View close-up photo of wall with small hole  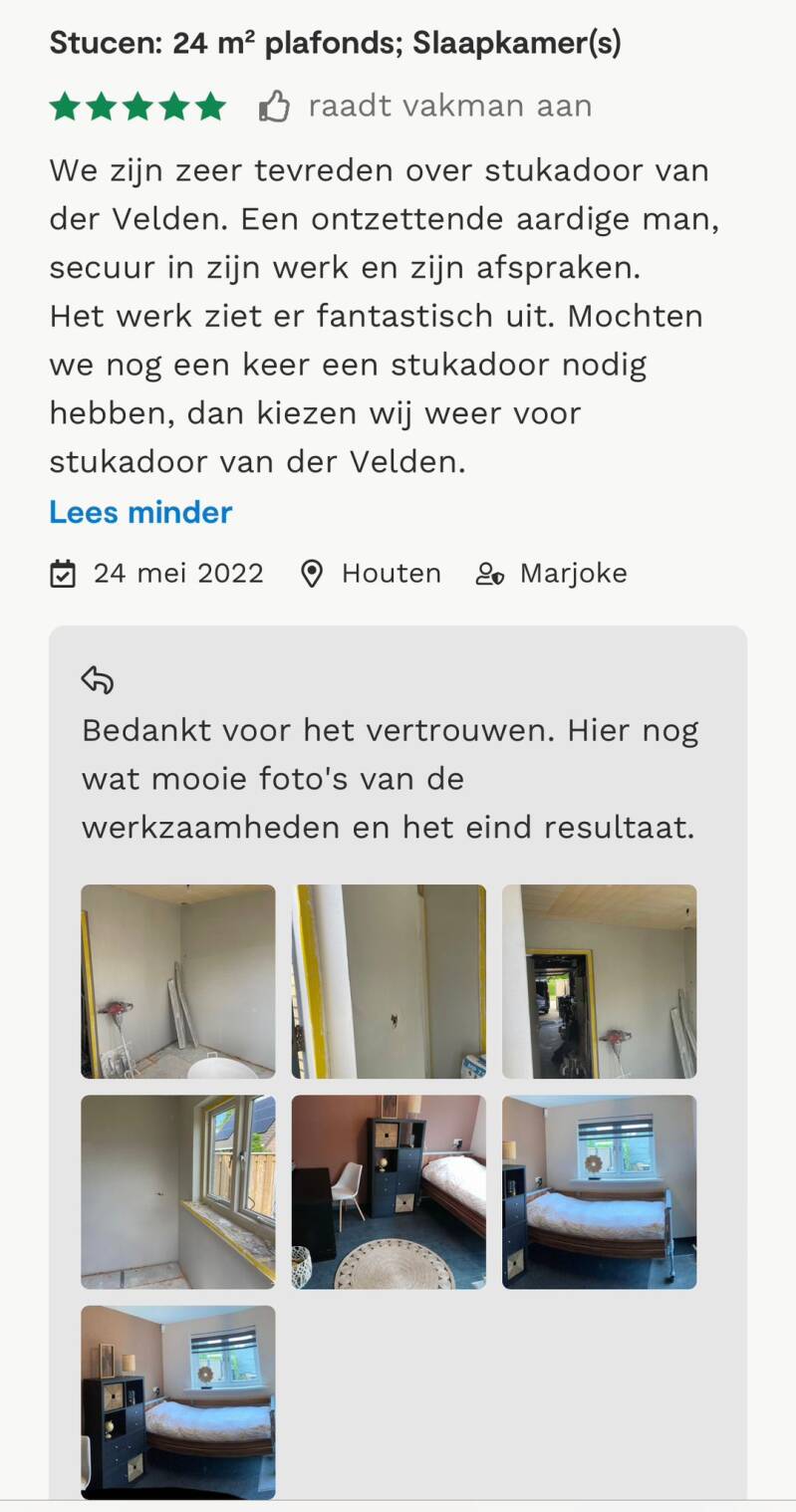pos(389,981)
